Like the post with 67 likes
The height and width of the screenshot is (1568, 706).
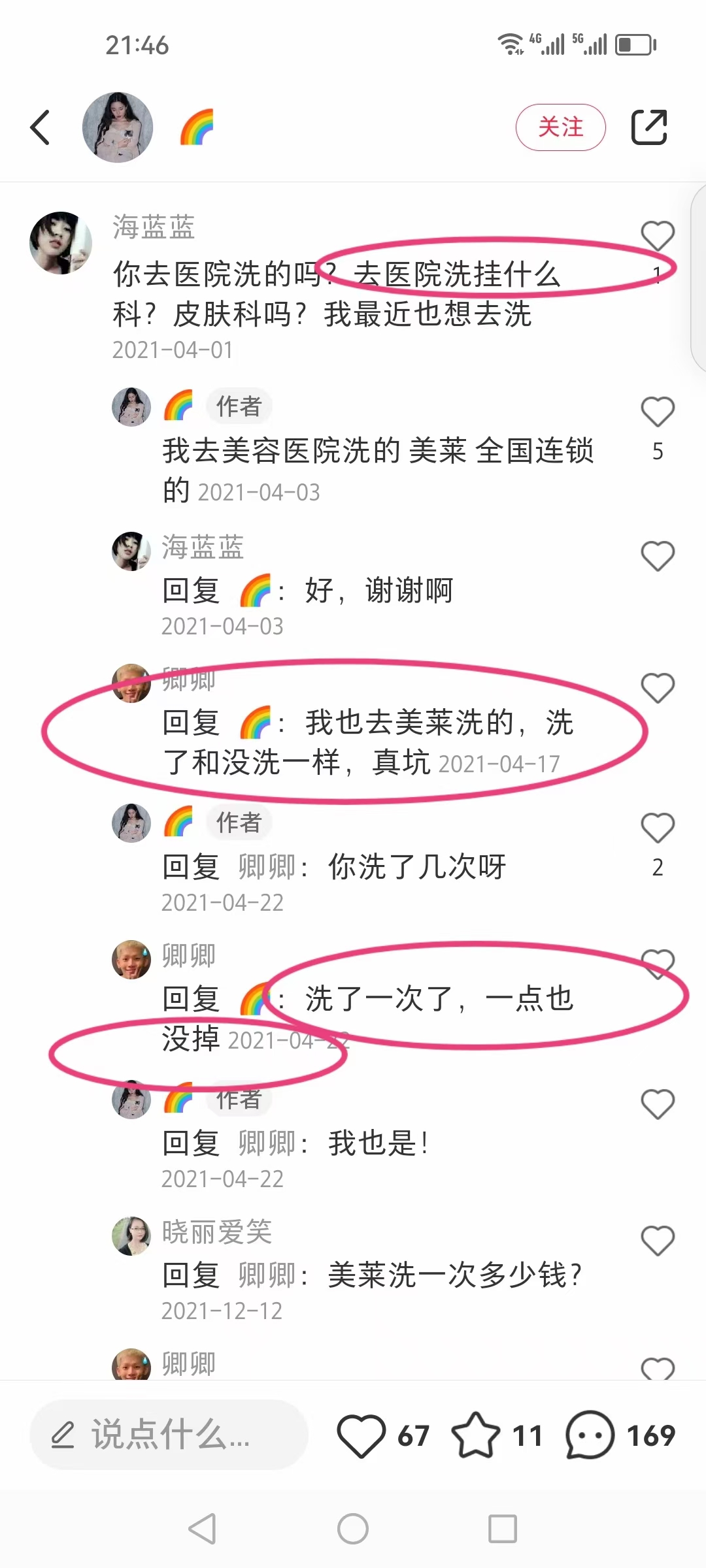coord(361,1435)
